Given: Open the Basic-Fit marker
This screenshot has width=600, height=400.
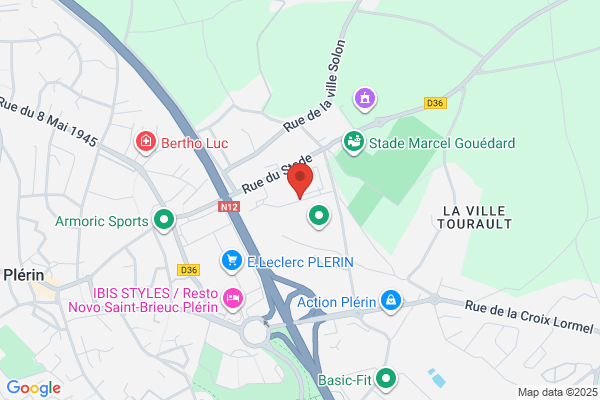Looking at the screenshot, I should 386,379.
